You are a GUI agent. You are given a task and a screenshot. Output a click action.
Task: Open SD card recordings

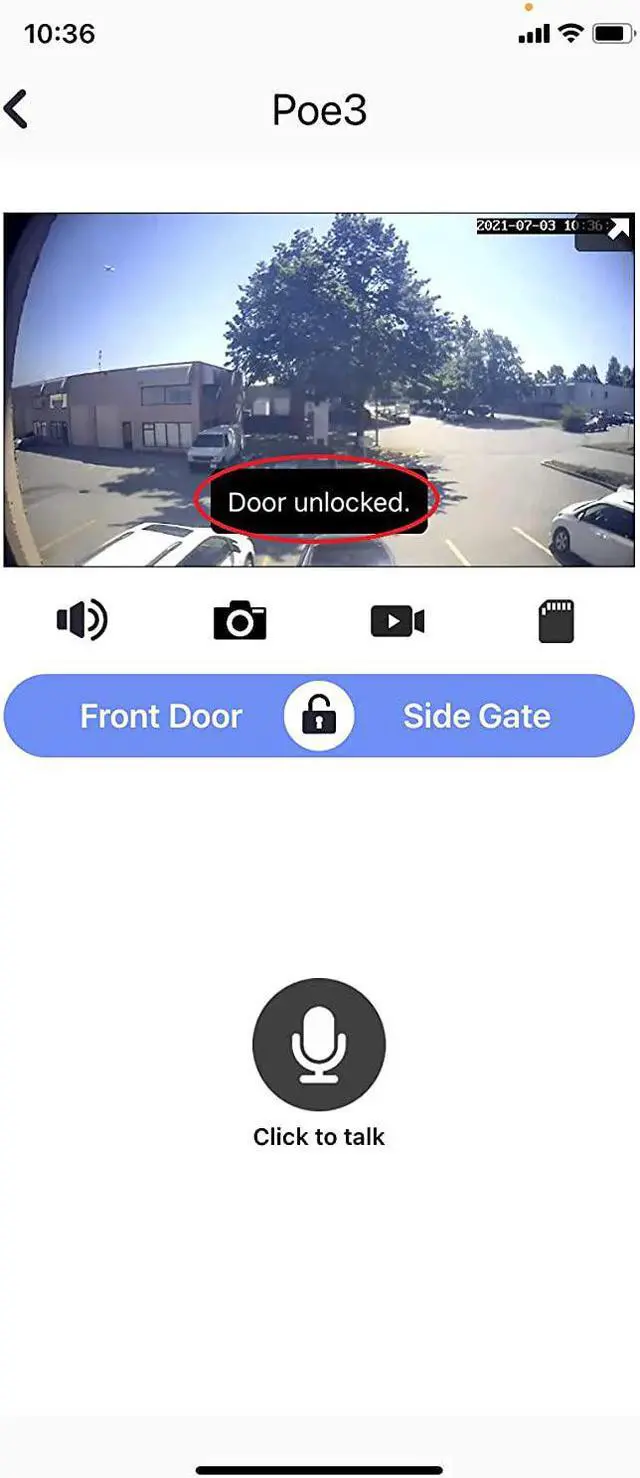(x=556, y=621)
